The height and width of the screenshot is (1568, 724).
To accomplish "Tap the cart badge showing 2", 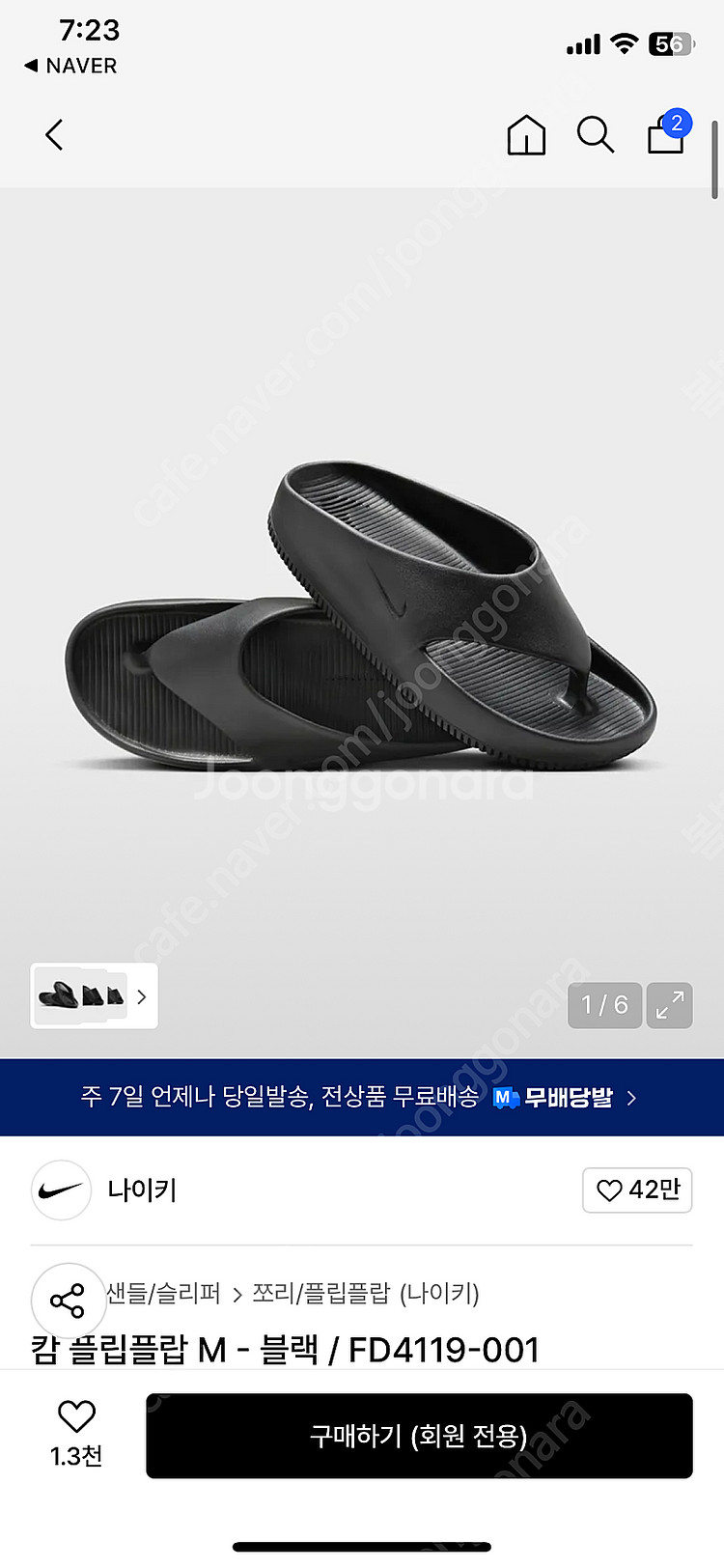I will (x=679, y=123).
